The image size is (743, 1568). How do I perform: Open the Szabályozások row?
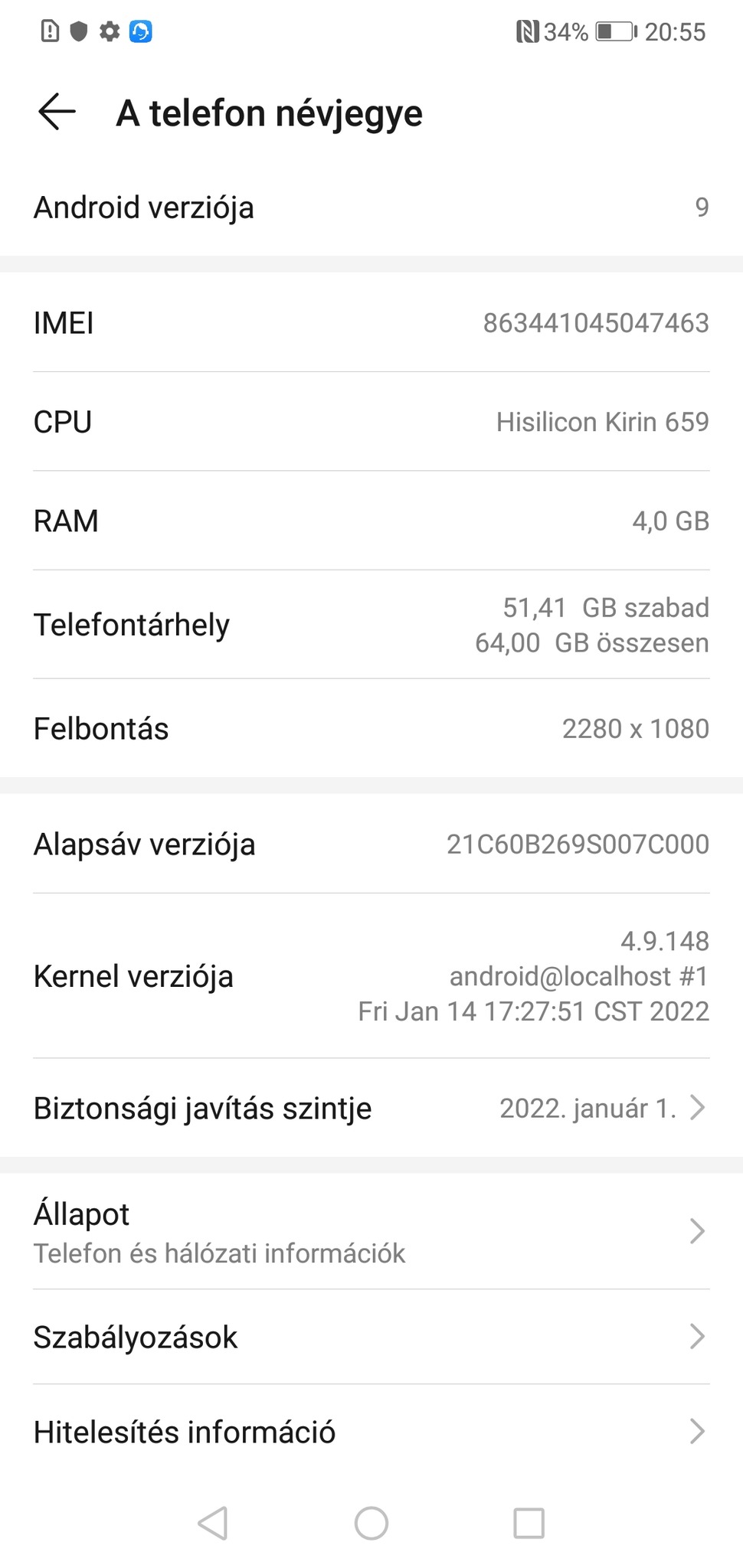[x=371, y=1337]
